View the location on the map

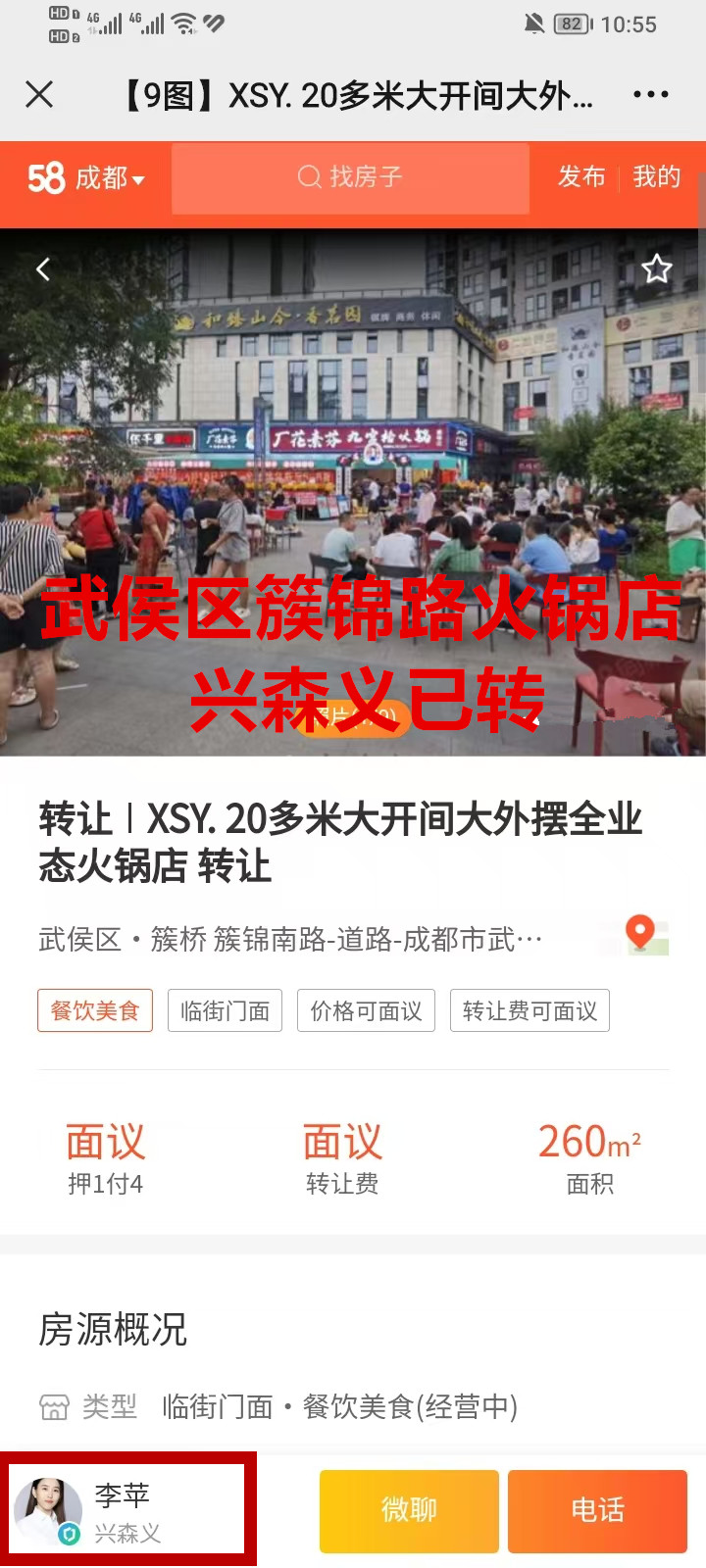(644, 934)
